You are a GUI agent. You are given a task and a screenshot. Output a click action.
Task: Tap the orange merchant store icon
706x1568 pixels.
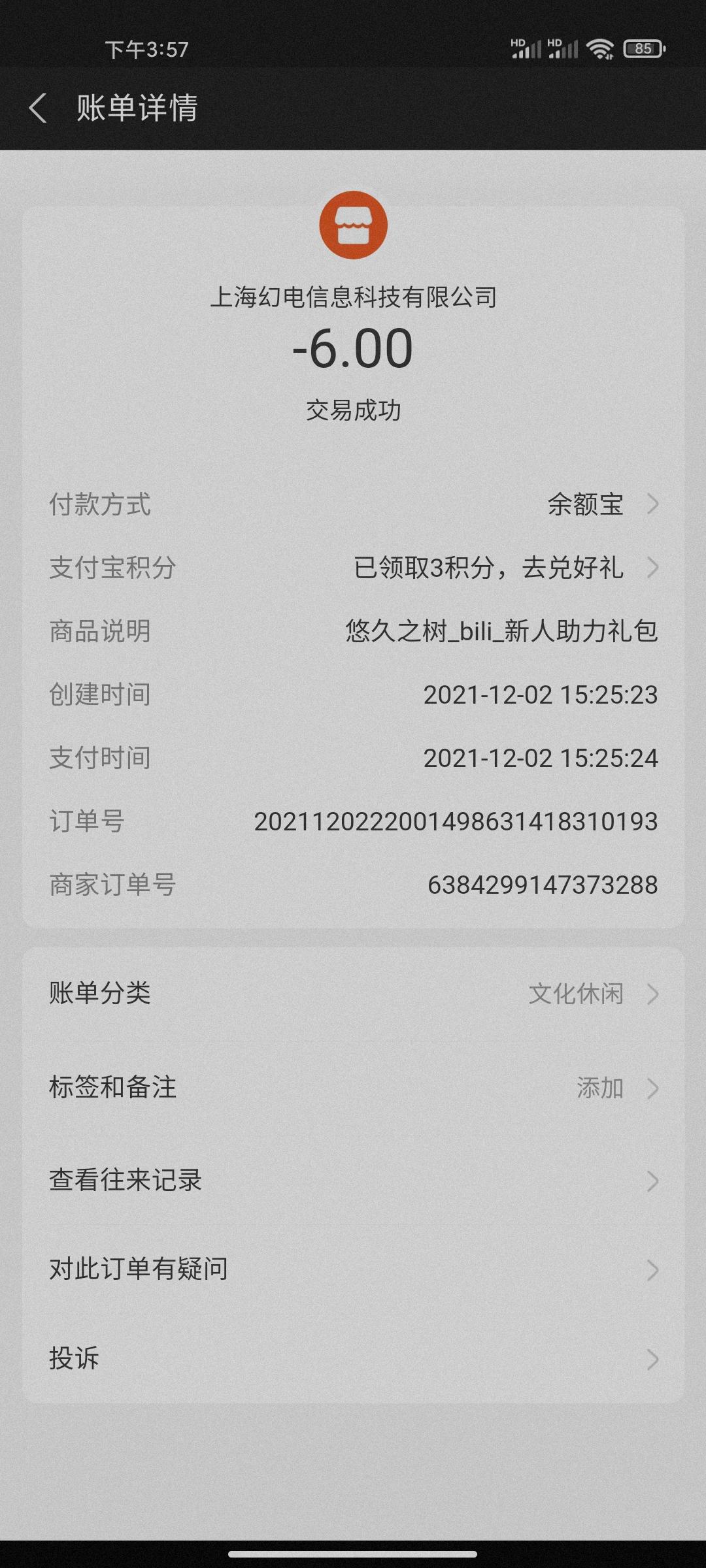(x=353, y=225)
